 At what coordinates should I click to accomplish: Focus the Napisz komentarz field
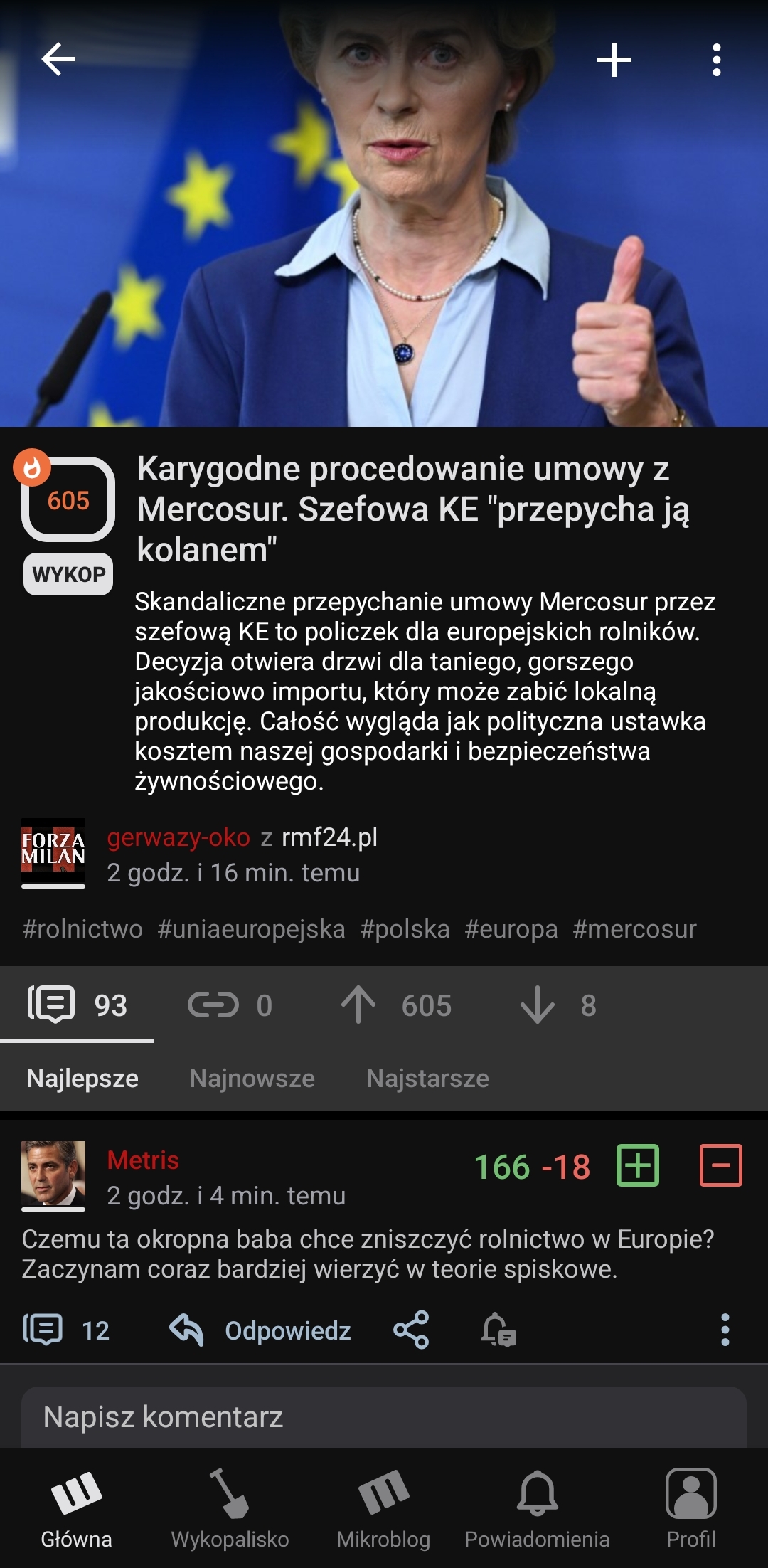384,1417
